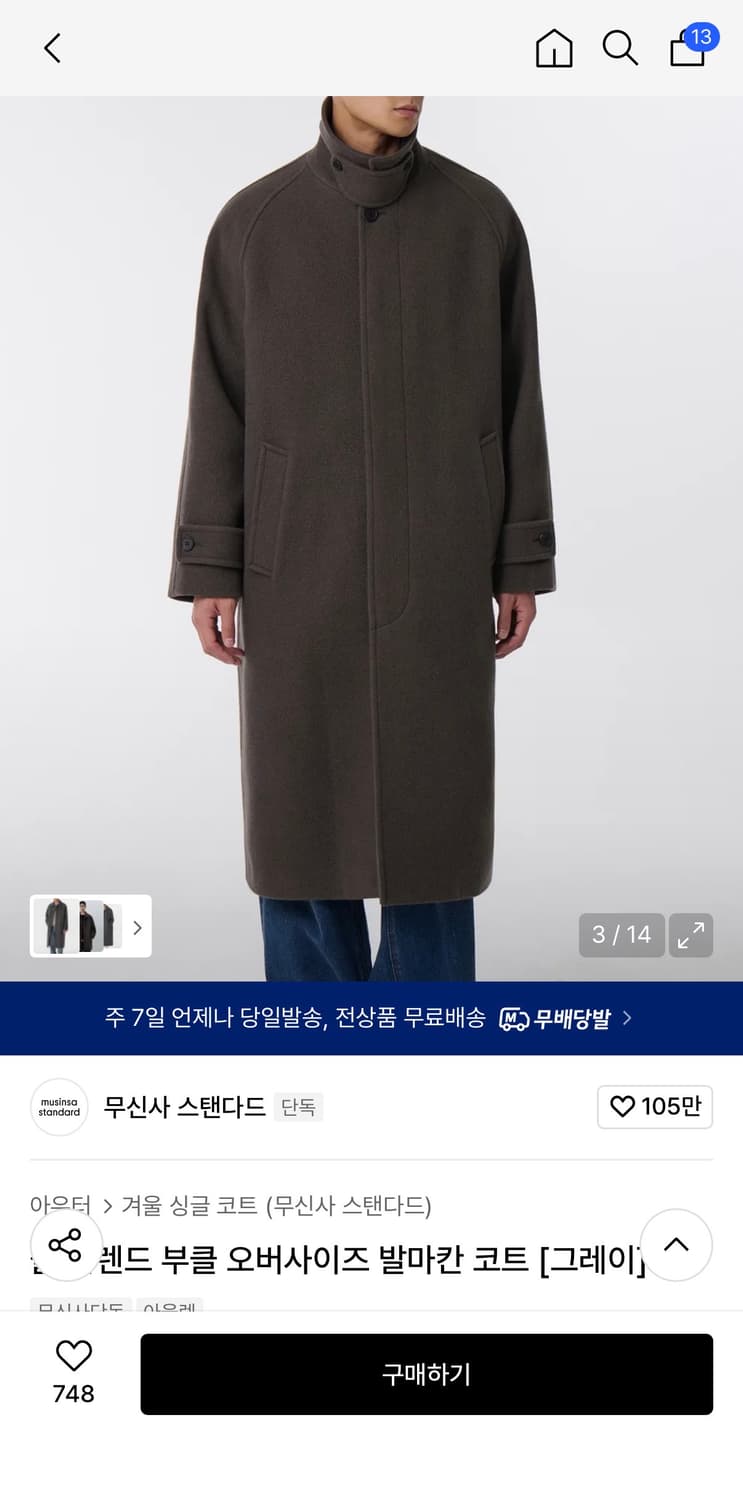The image size is (743, 1500).
Task: Show next image thumbnails via right chevron
Action: pos(137,927)
